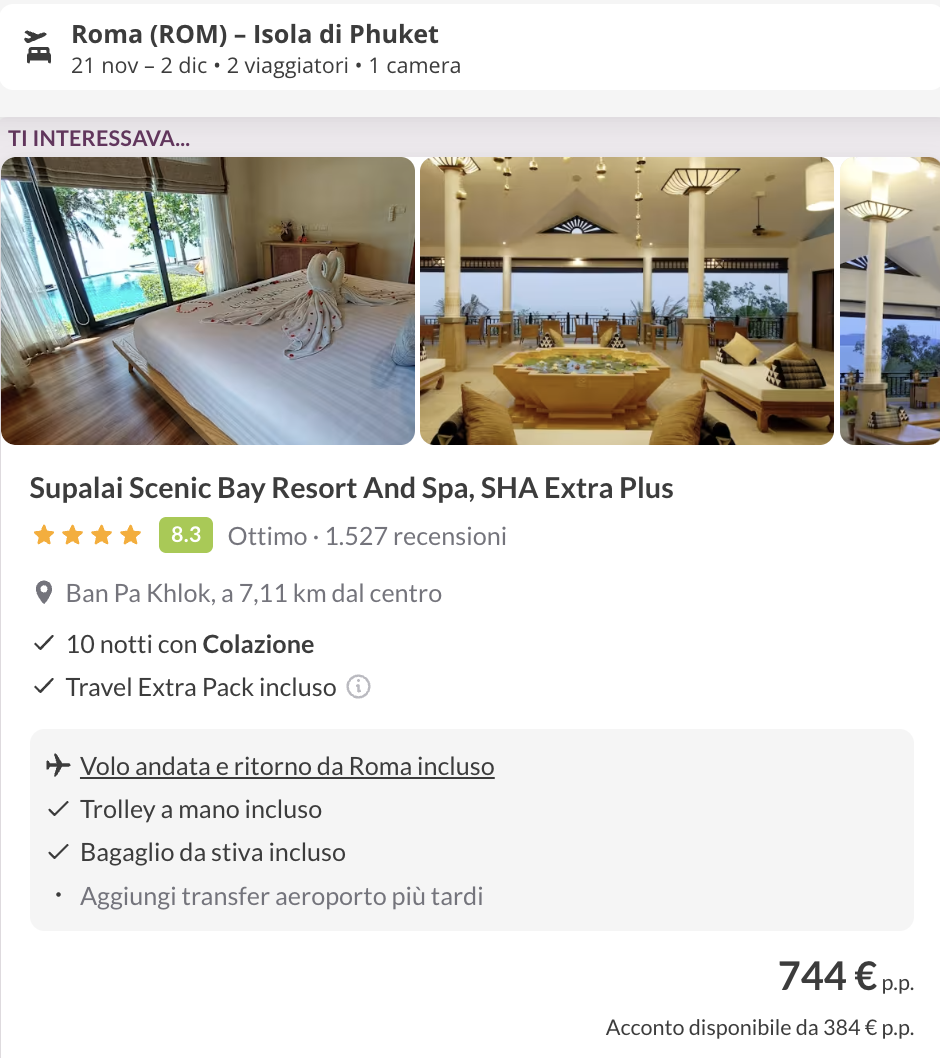Open the bedroom photo of the resort
Viewport: 940px width, 1058px height.
tap(207, 300)
